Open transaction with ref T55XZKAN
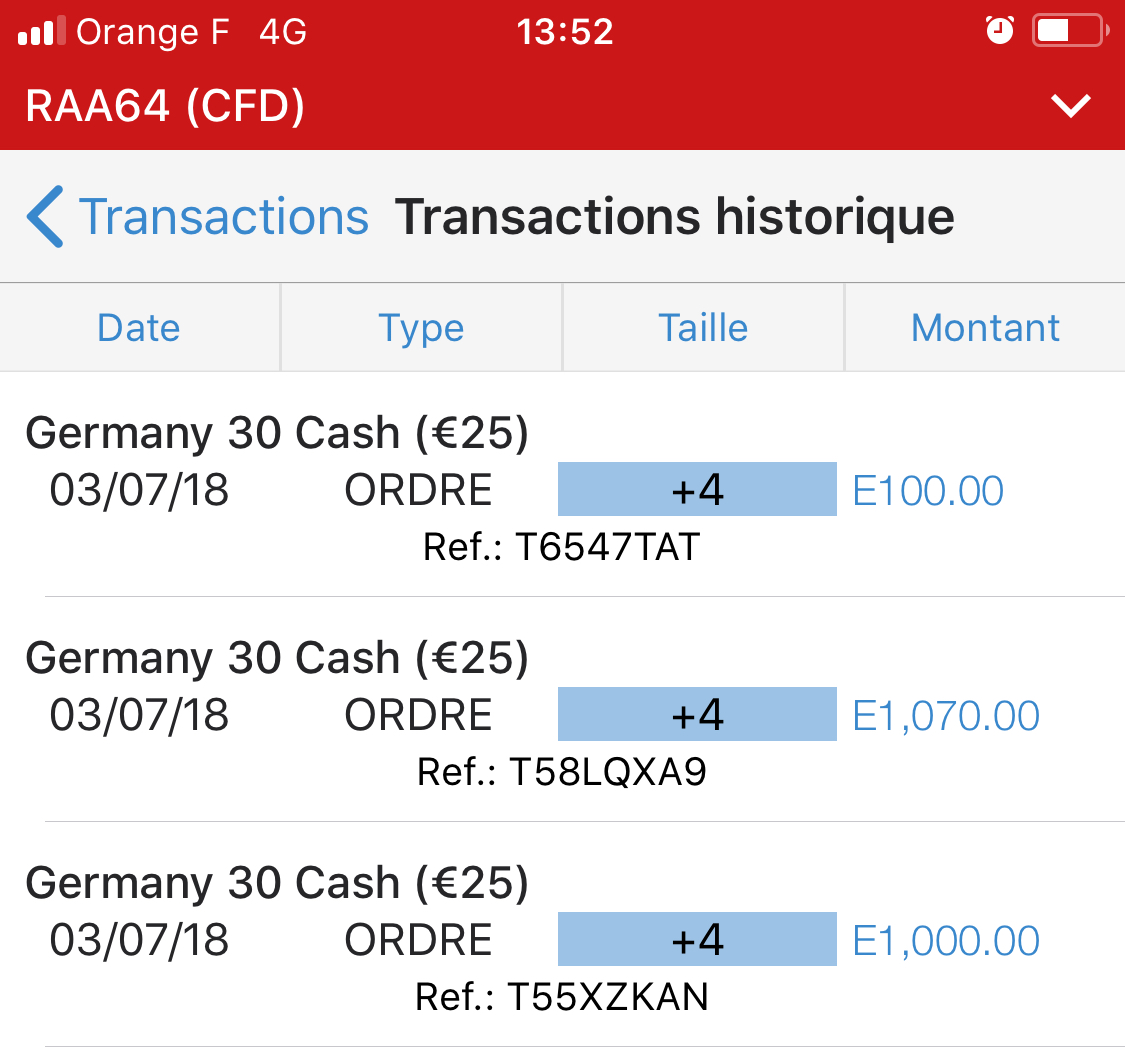The width and height of the screenshot is (1125, 1054). (x=562, y=940)
